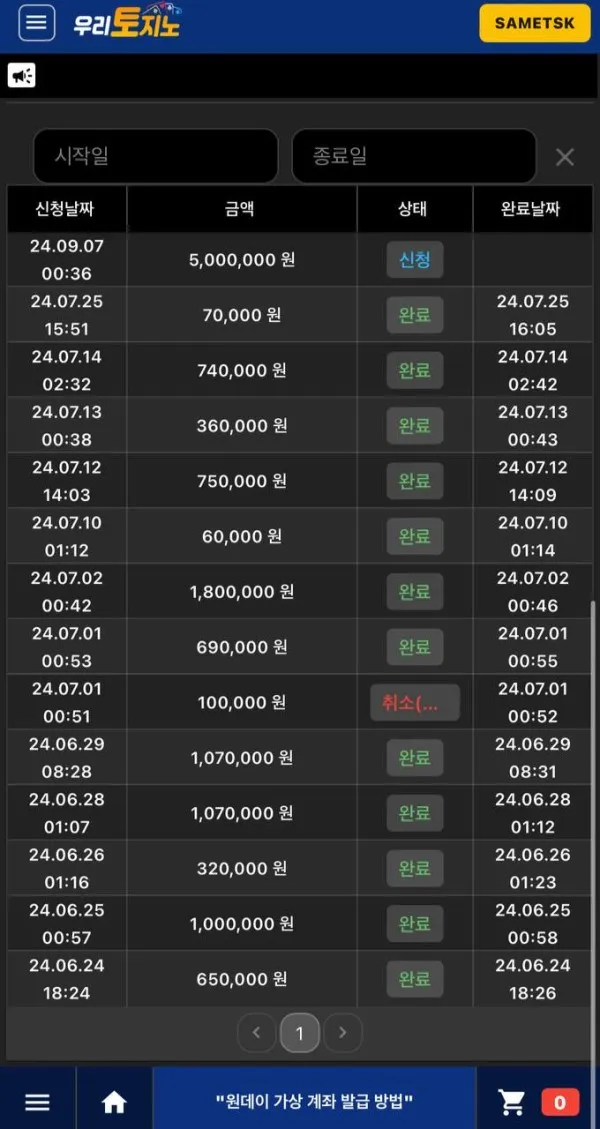Select page 1 in pagination
The height and width of the screenshot is (1129, 600).
(x=300, y=1033)
